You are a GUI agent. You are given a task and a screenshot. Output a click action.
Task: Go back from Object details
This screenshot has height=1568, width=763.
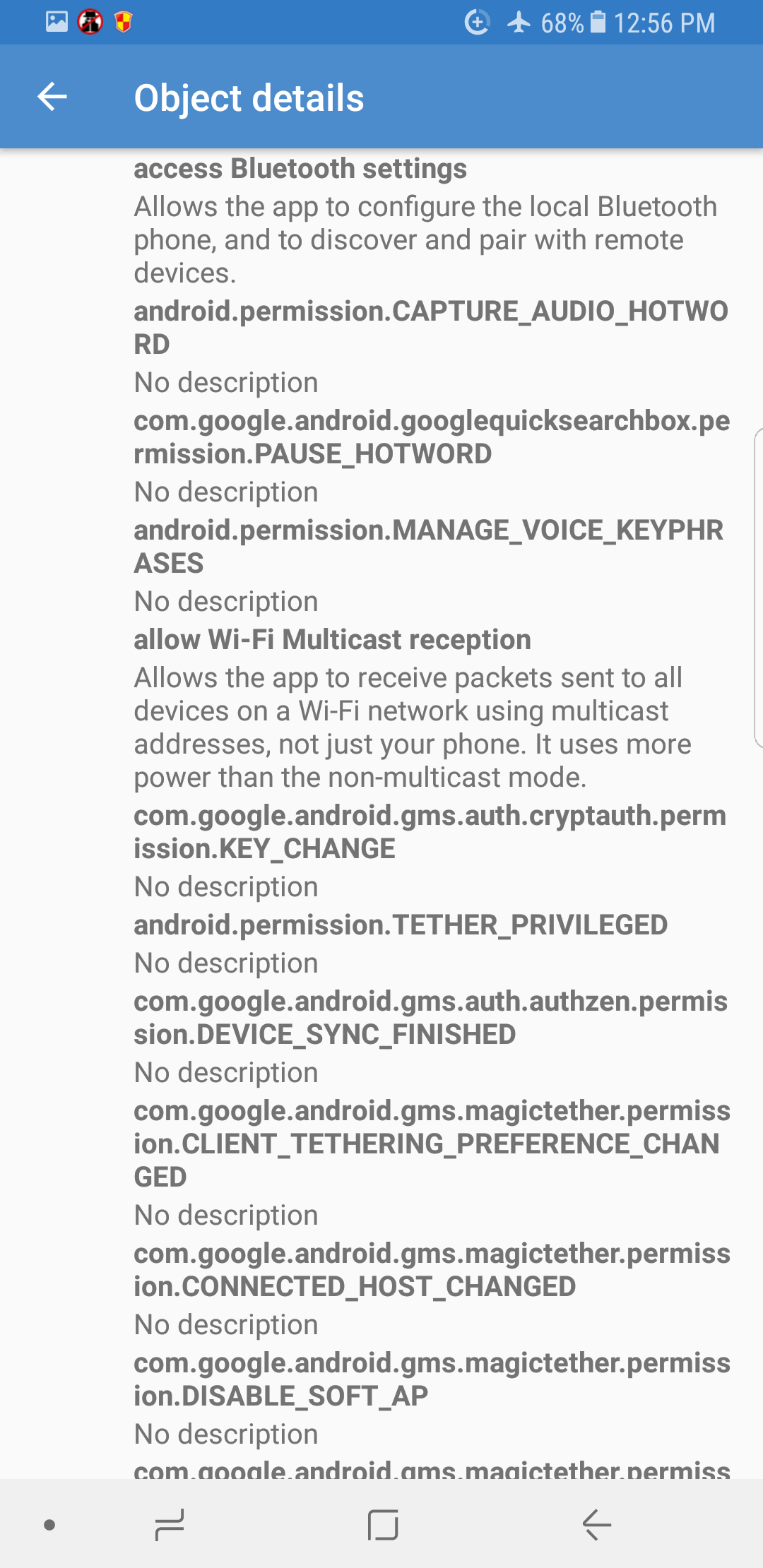click(x=52, y=97)
